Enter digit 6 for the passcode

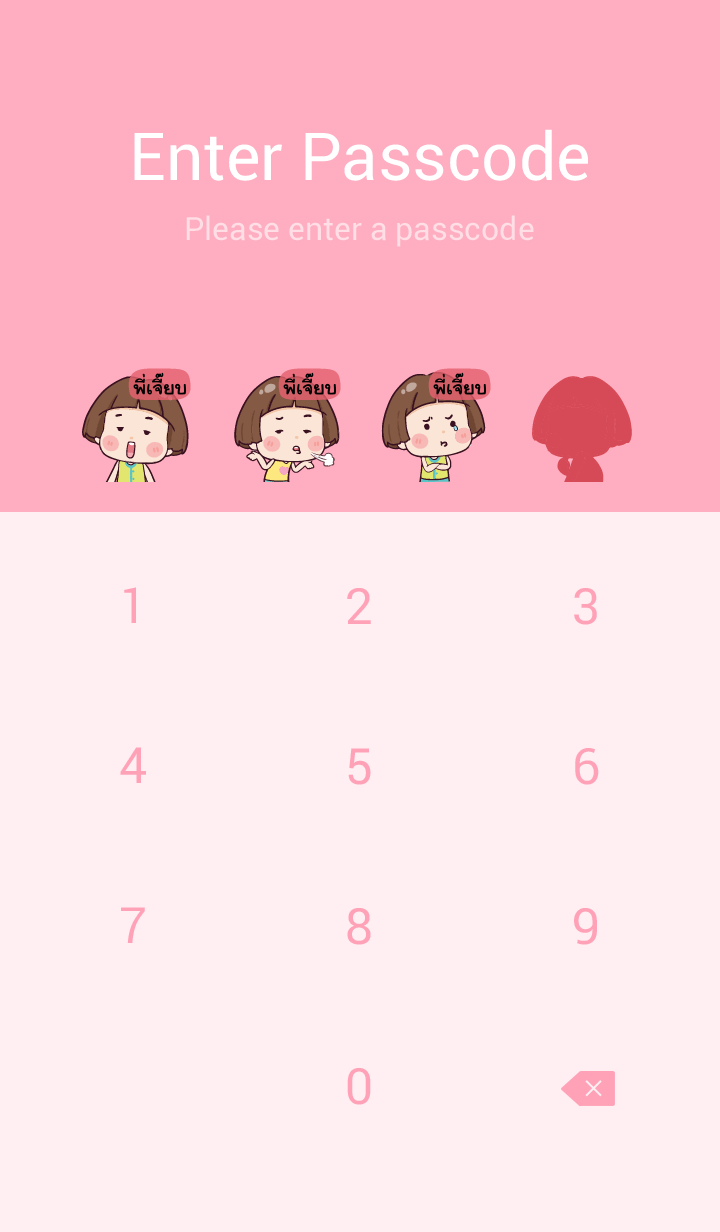click(586, 767)
